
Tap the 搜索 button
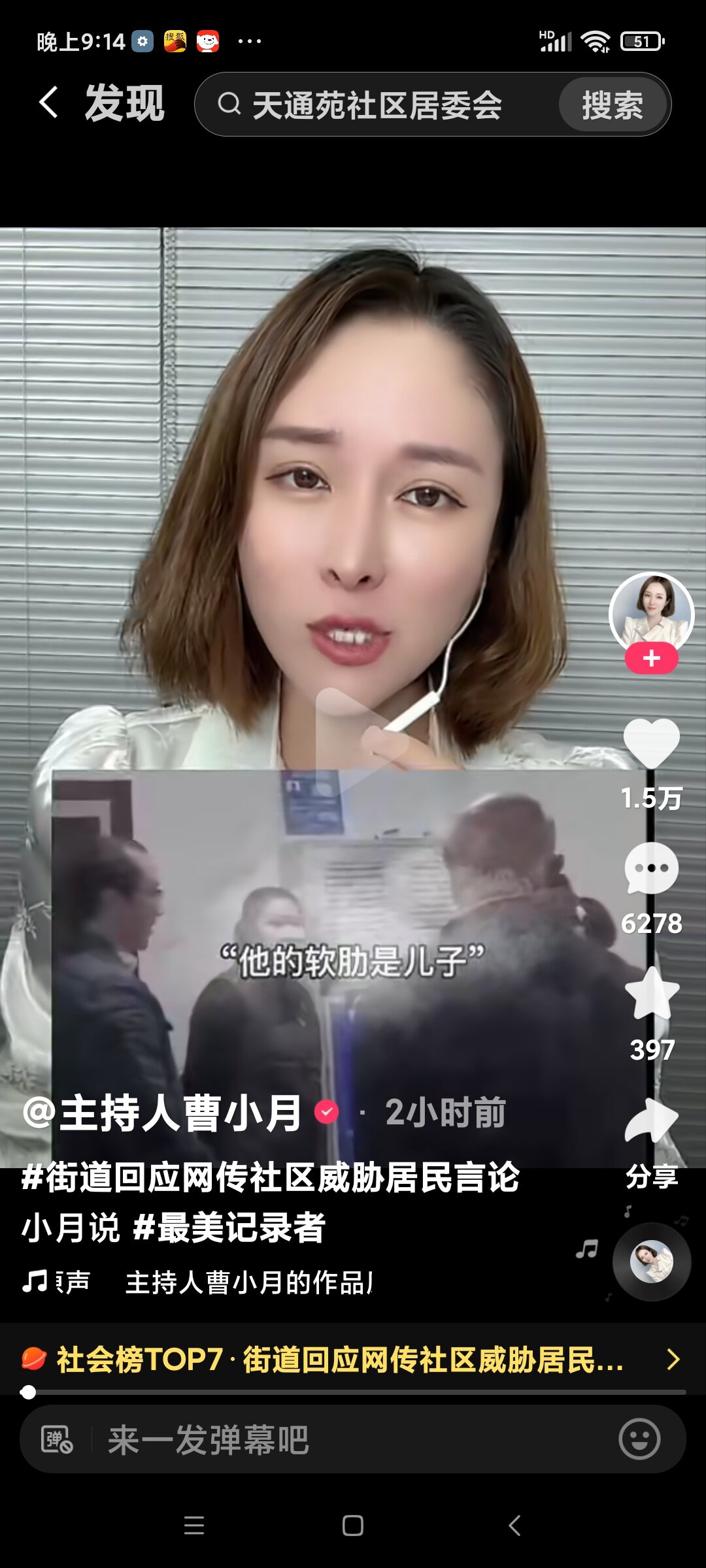[613, 105]
